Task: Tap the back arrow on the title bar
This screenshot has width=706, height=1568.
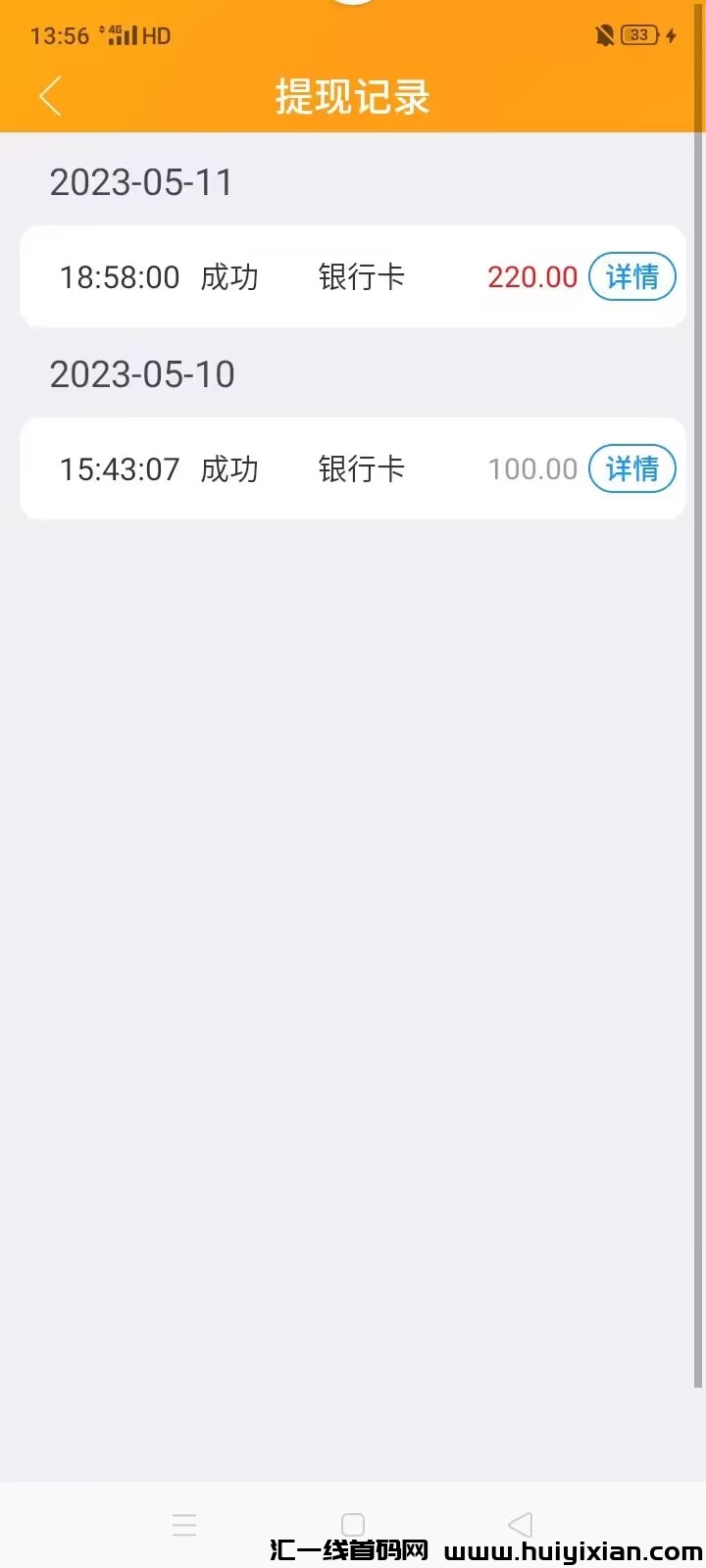Action: 50,96
